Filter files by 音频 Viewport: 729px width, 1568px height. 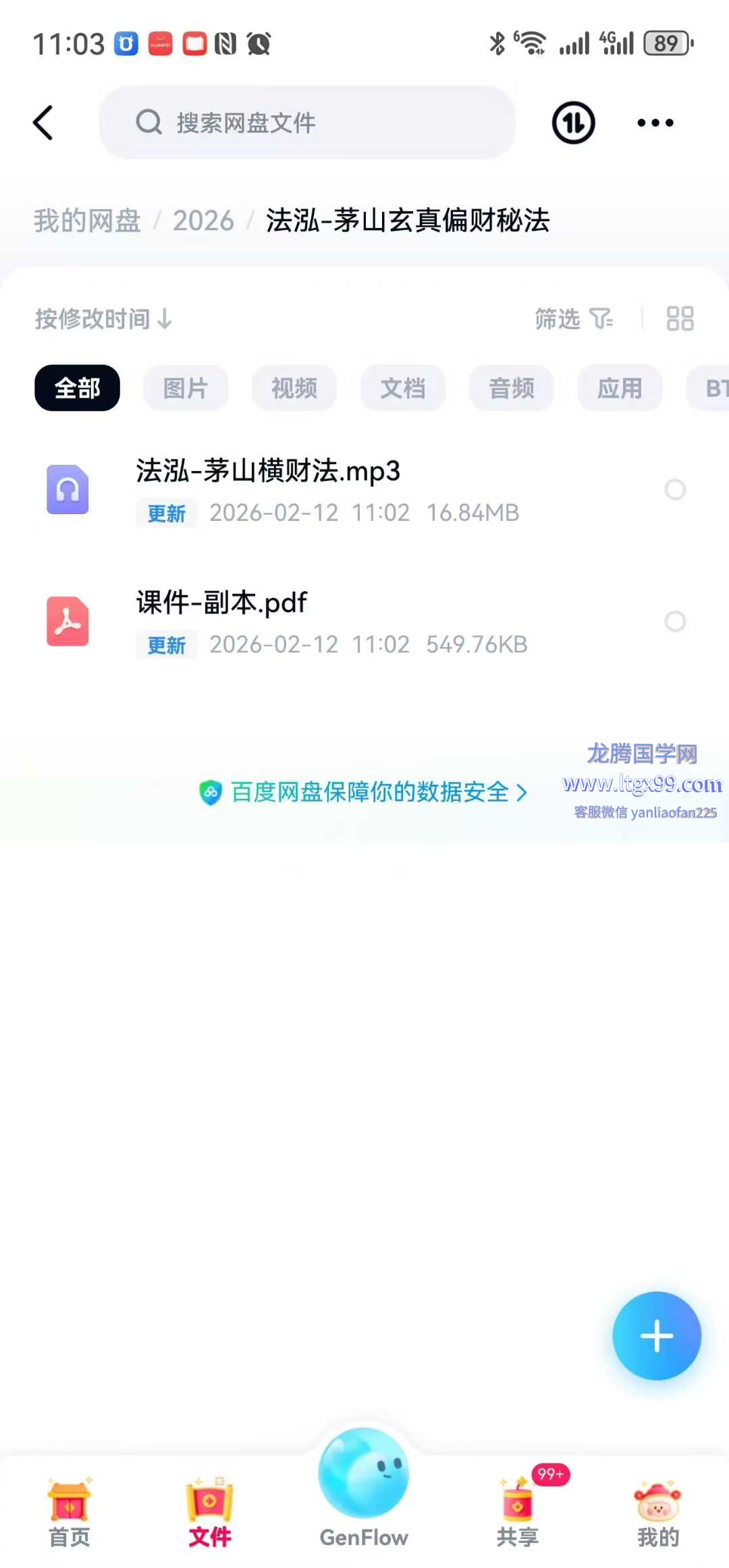click(511, 388)
